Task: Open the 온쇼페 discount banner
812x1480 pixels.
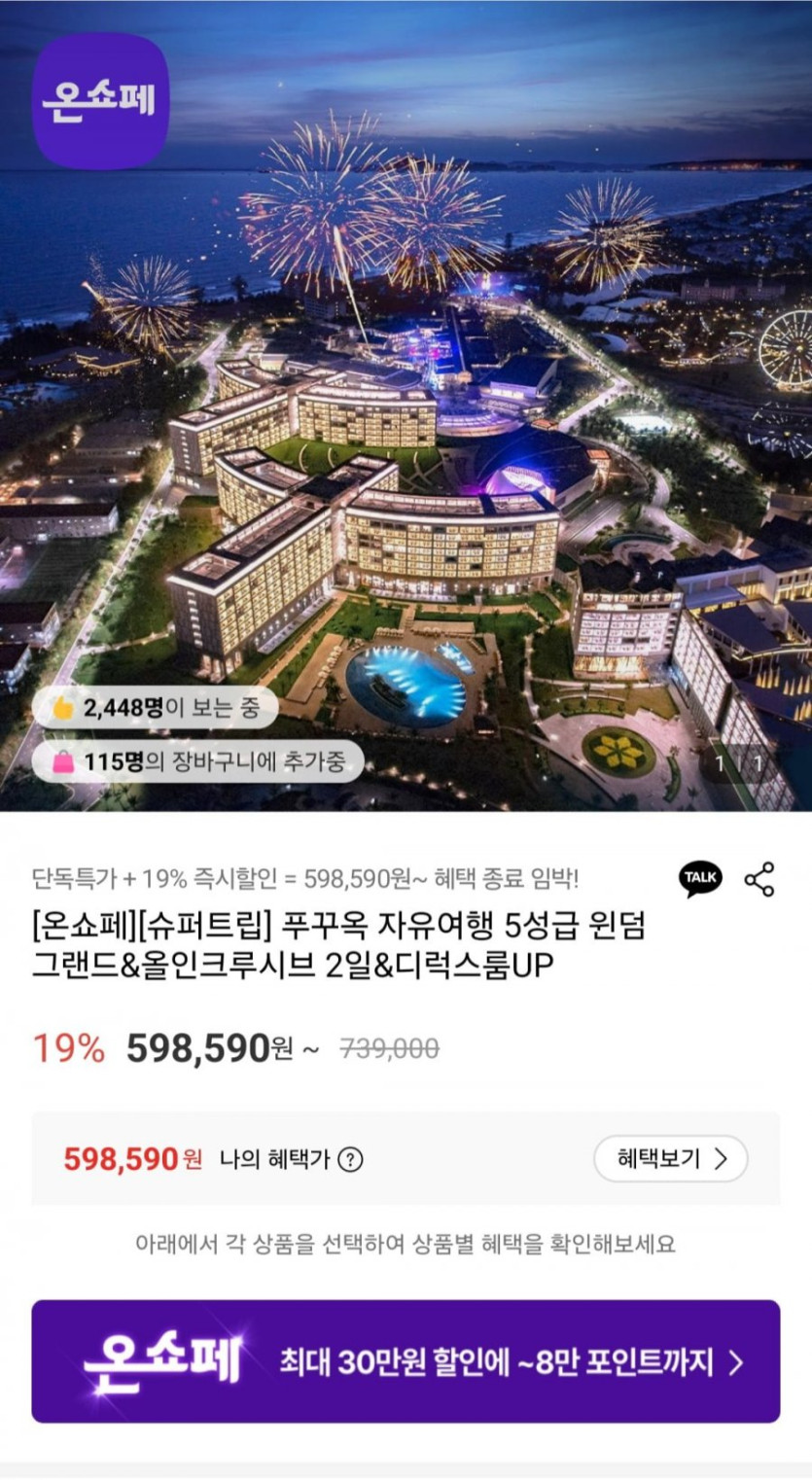Action: click(406, 1361)
